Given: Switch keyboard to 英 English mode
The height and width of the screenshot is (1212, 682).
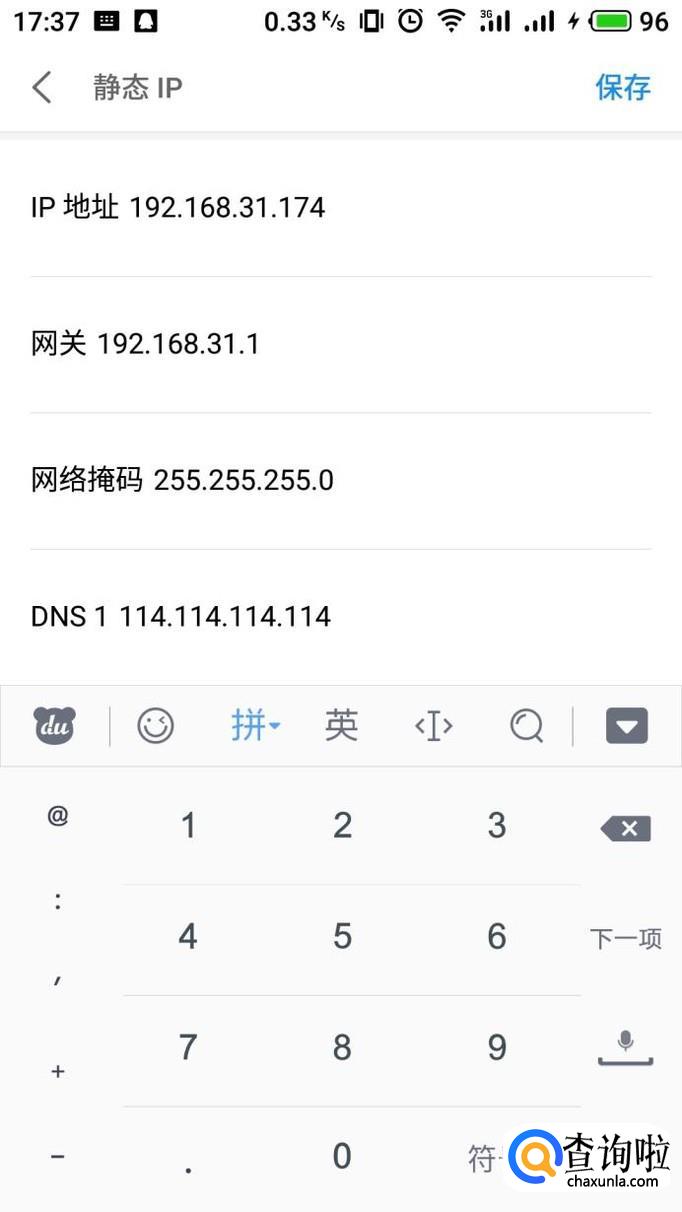Looking at the screenshot, I should [x=341, y=725].
